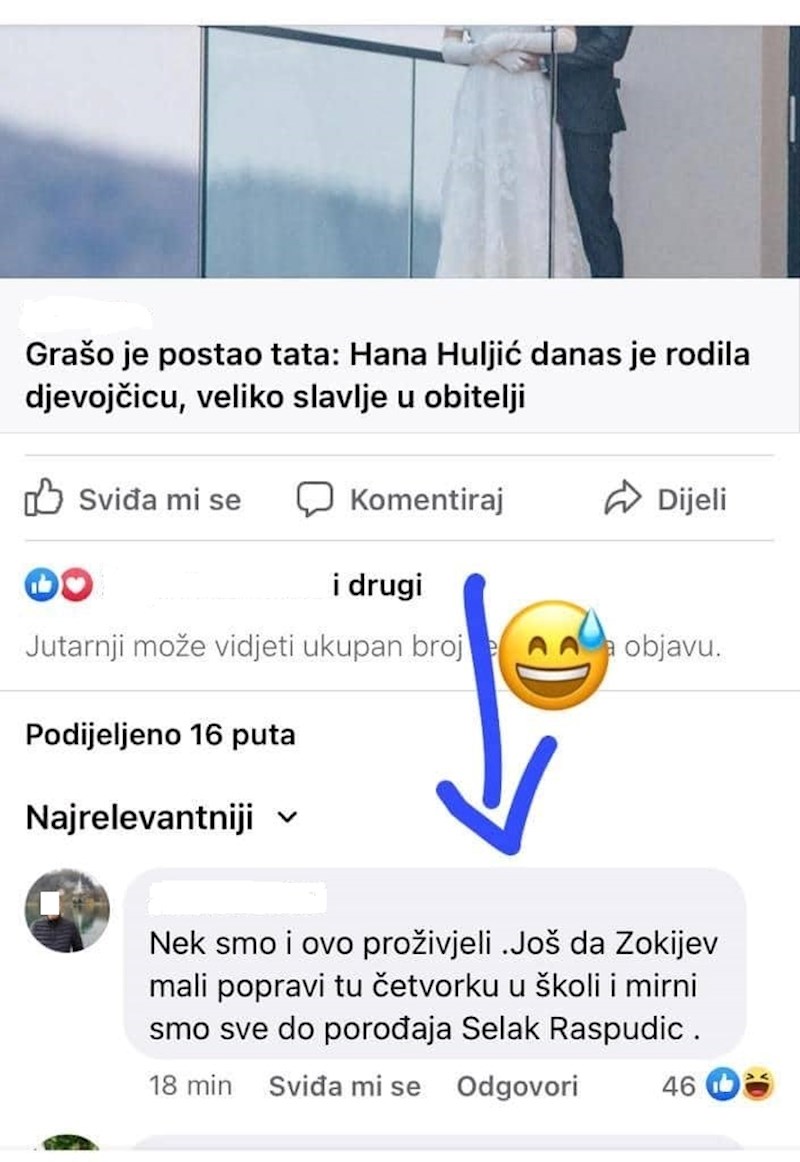The image size is (800, 1162).
Task: Open the Podijeljeno 16 puta shares list
Action: [x=160, y=736]
